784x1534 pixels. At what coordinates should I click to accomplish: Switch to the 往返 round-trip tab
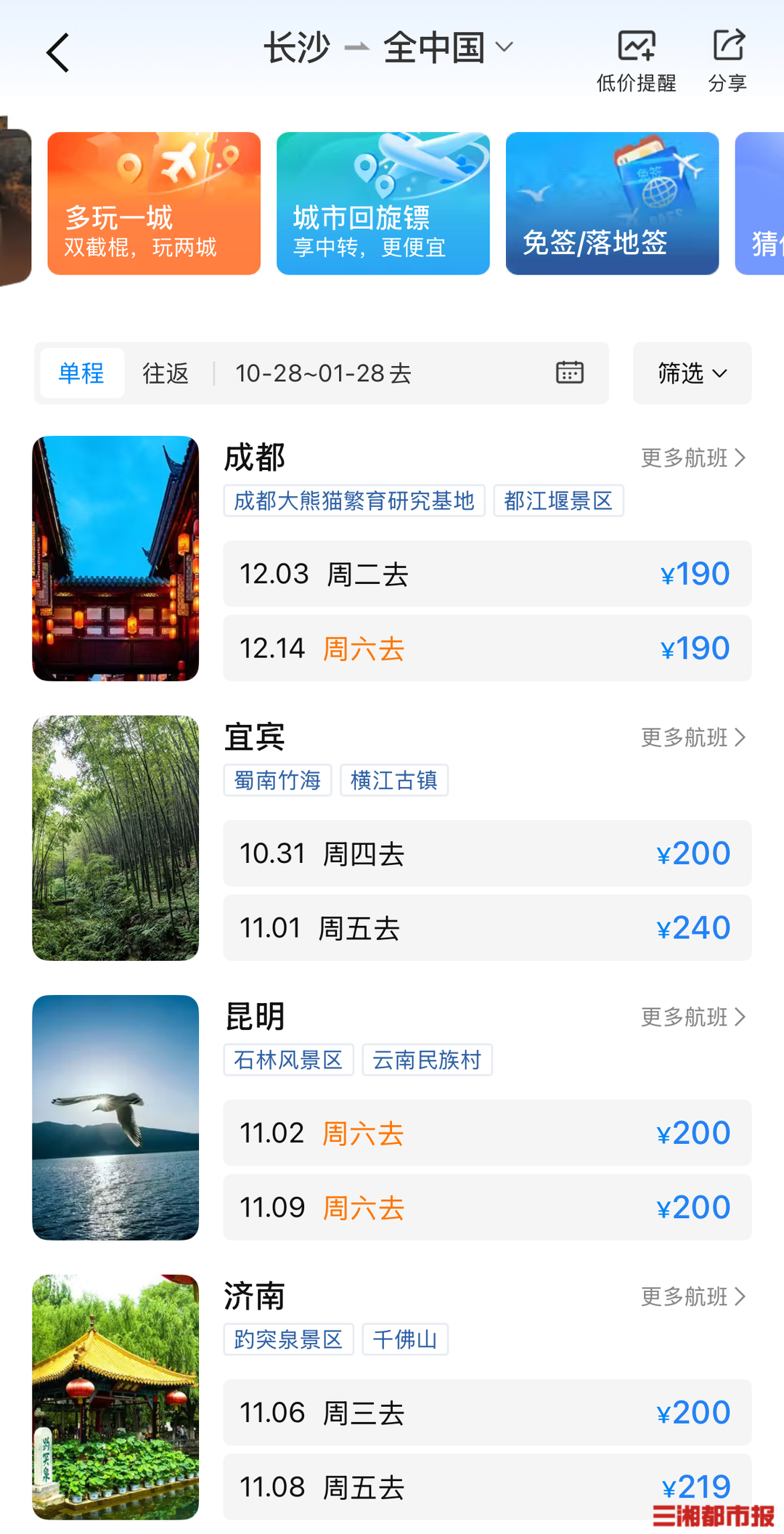[166, 373]
